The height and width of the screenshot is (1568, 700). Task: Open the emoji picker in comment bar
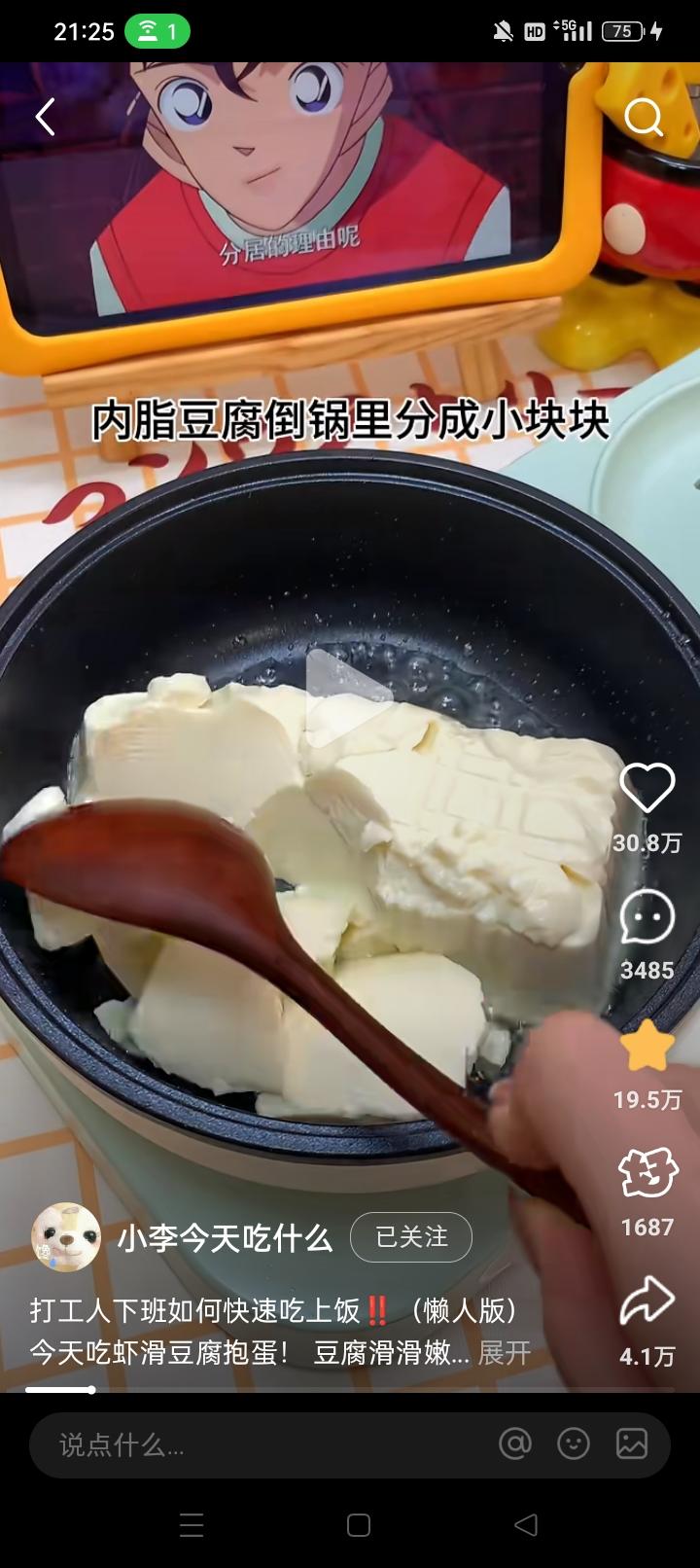pyautogui.click(x=574, y=1444)
